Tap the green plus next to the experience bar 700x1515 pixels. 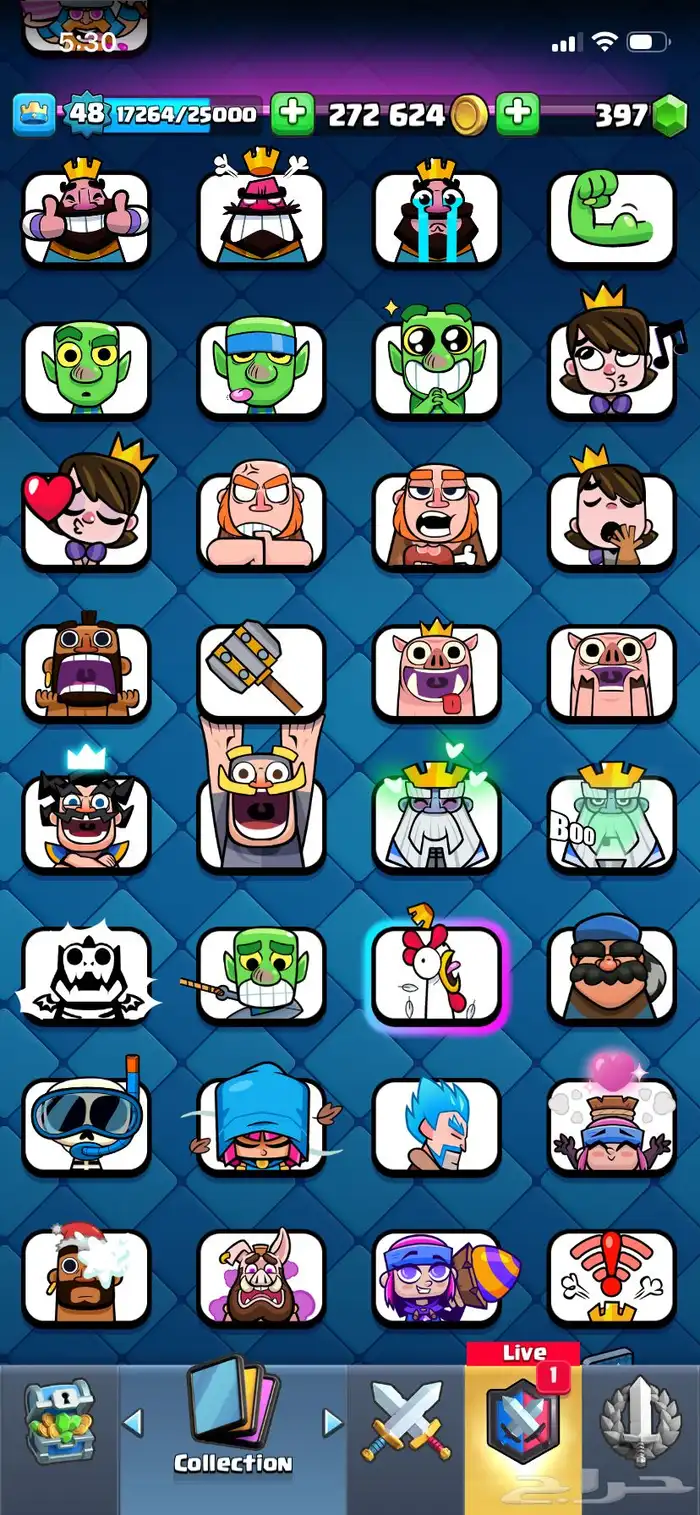pyautogui.click(x=292, y=115)
